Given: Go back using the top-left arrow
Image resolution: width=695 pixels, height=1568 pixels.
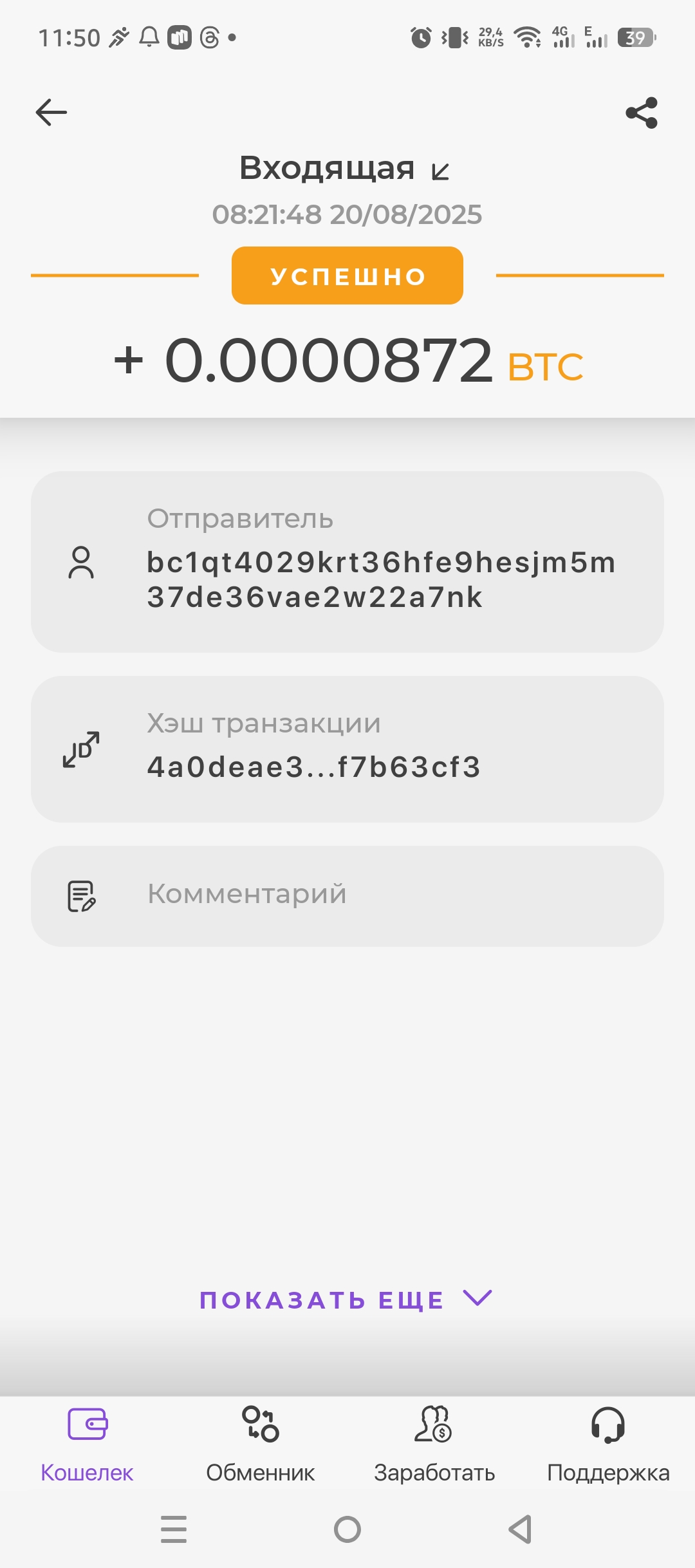Looking at the screenshot, I should tap(51, 113).
